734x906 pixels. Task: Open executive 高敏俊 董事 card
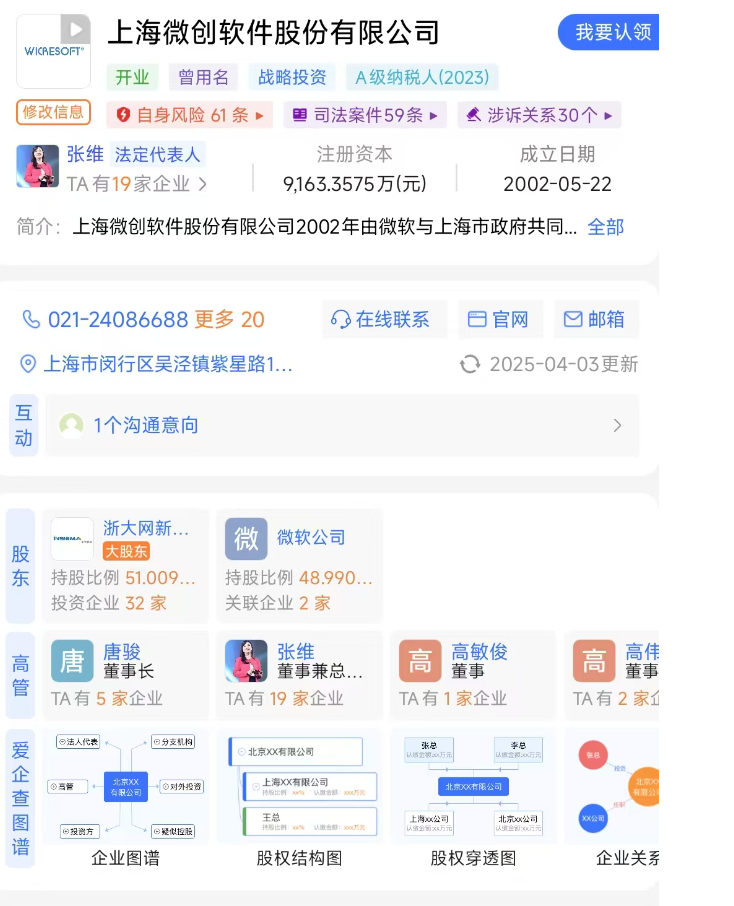(473, 675)
